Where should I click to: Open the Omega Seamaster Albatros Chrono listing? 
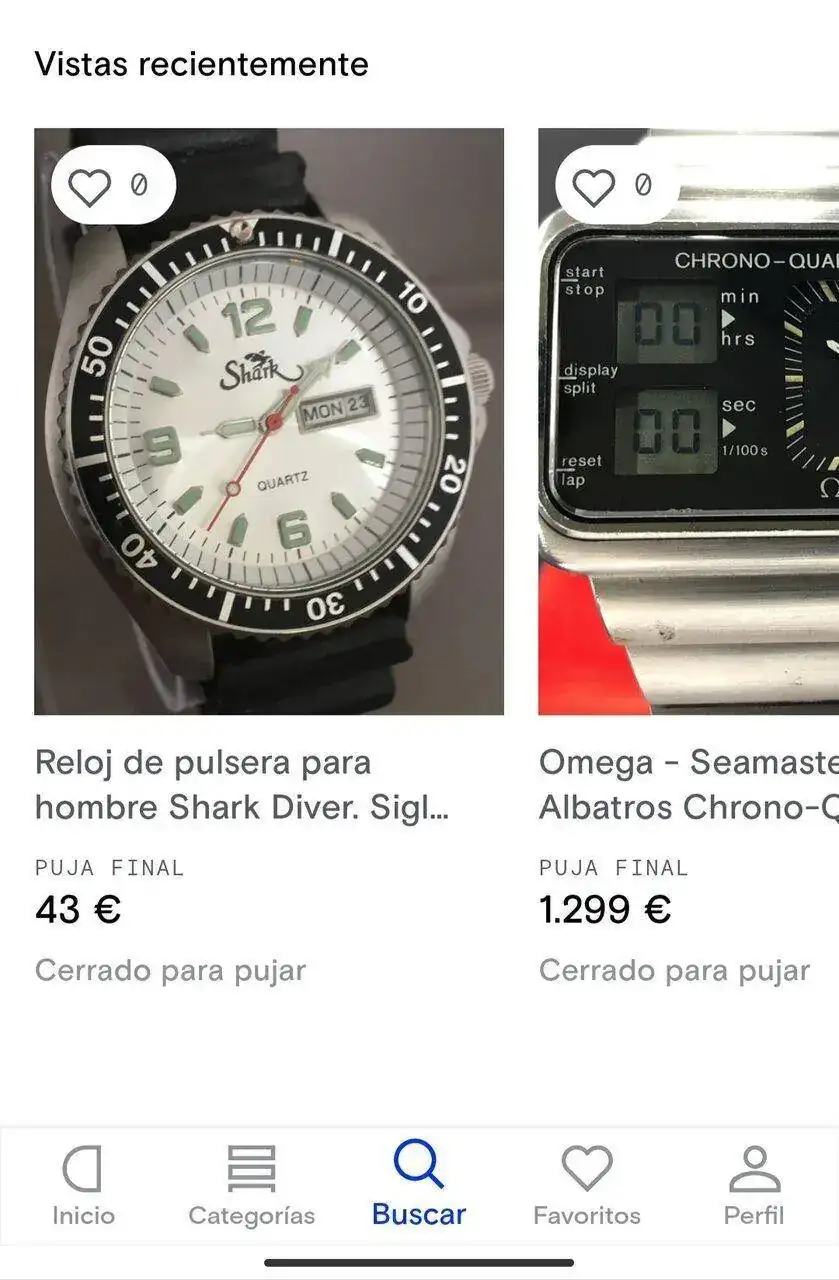pyautogui.click(x=688, y=421)
